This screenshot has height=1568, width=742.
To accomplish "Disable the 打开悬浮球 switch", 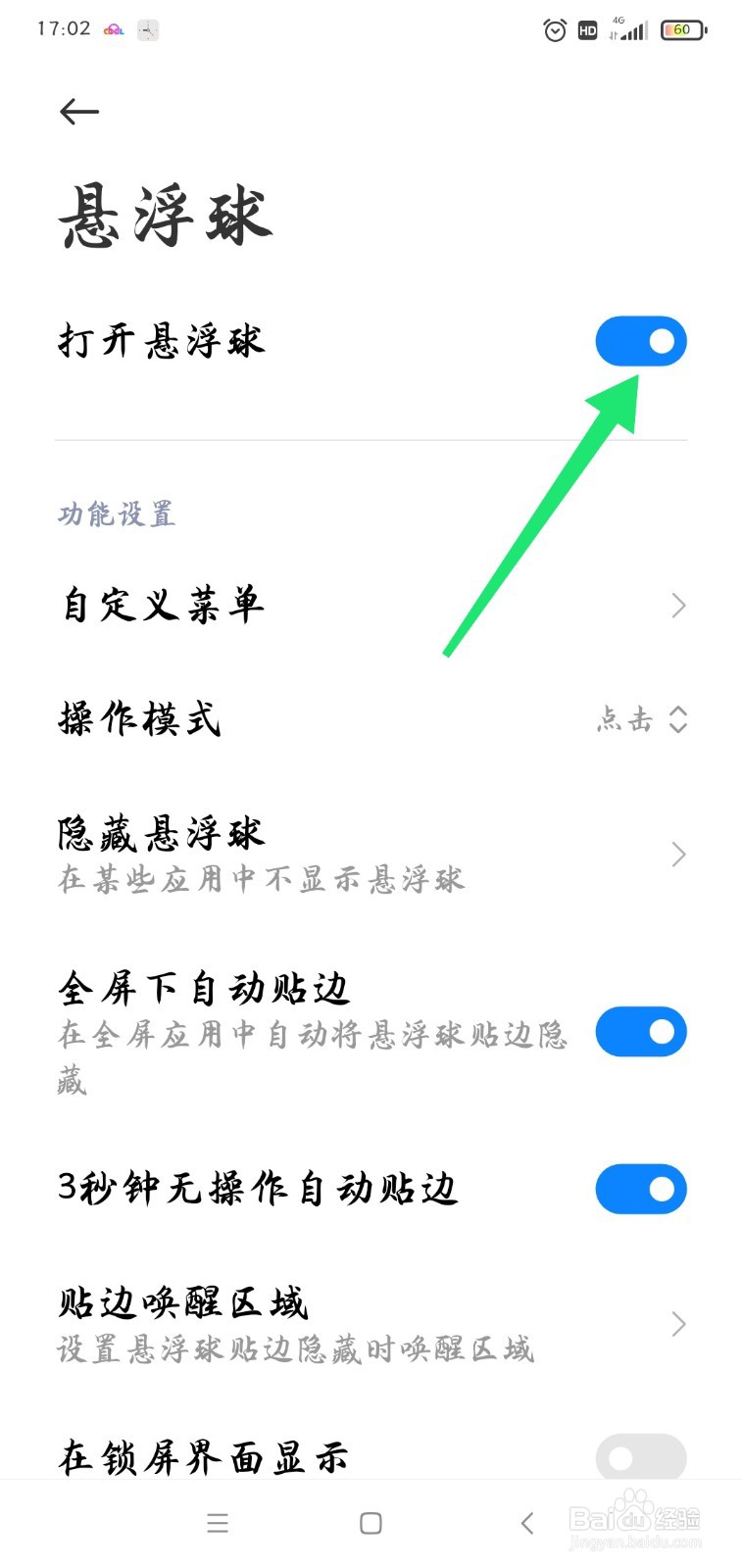I will click(x=641, y=341).
